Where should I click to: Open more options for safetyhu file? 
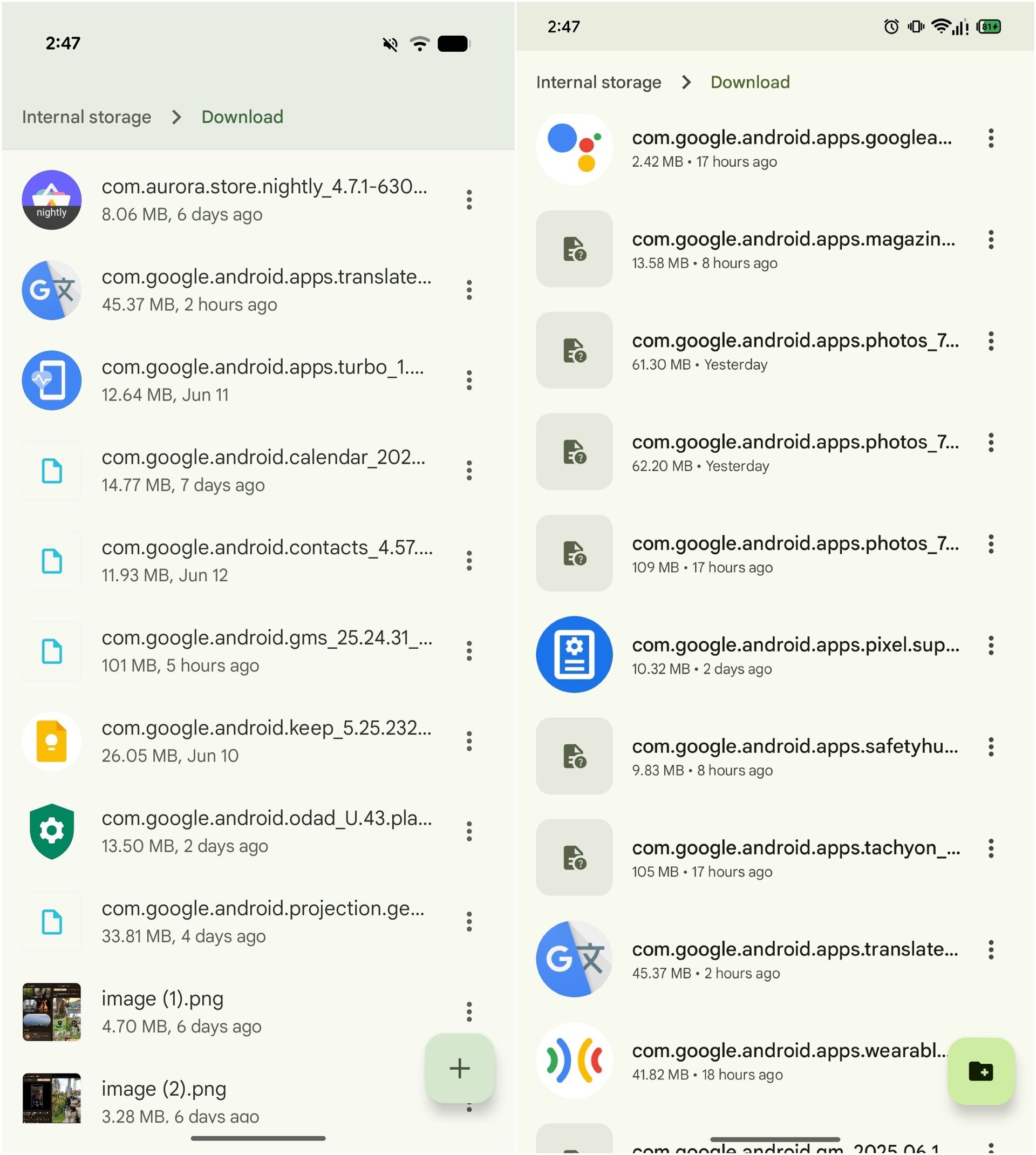coord(991,747)
